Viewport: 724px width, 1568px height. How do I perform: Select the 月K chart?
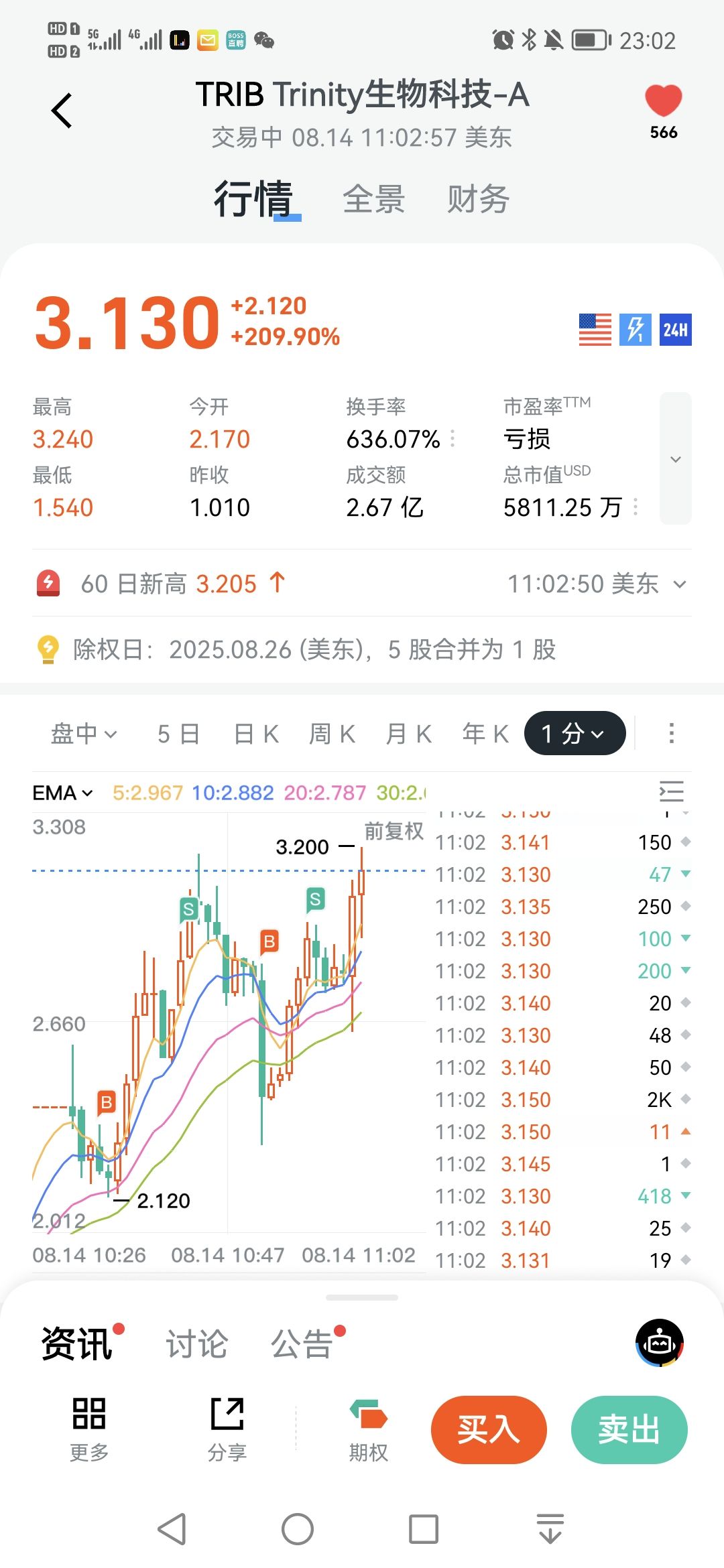409,734
